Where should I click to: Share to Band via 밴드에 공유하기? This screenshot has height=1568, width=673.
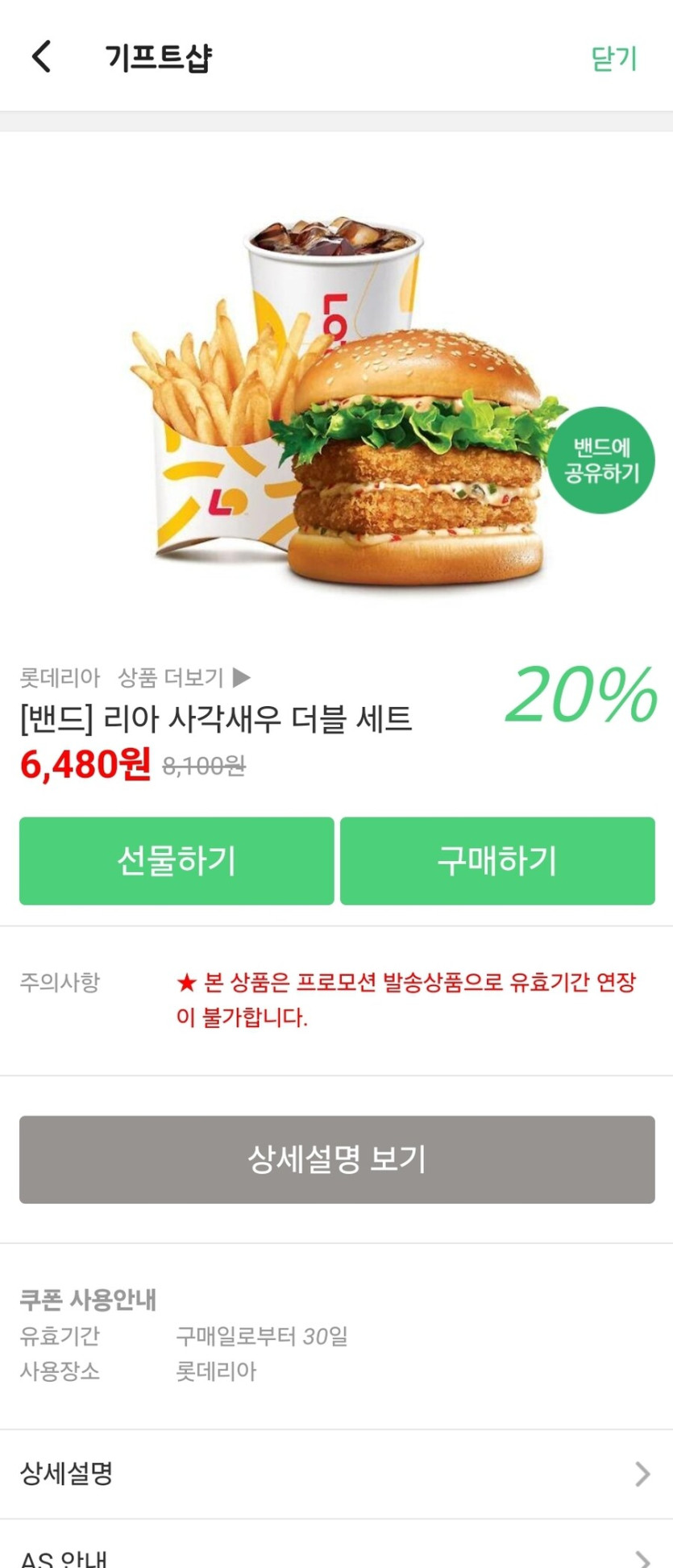click(601, 460)
